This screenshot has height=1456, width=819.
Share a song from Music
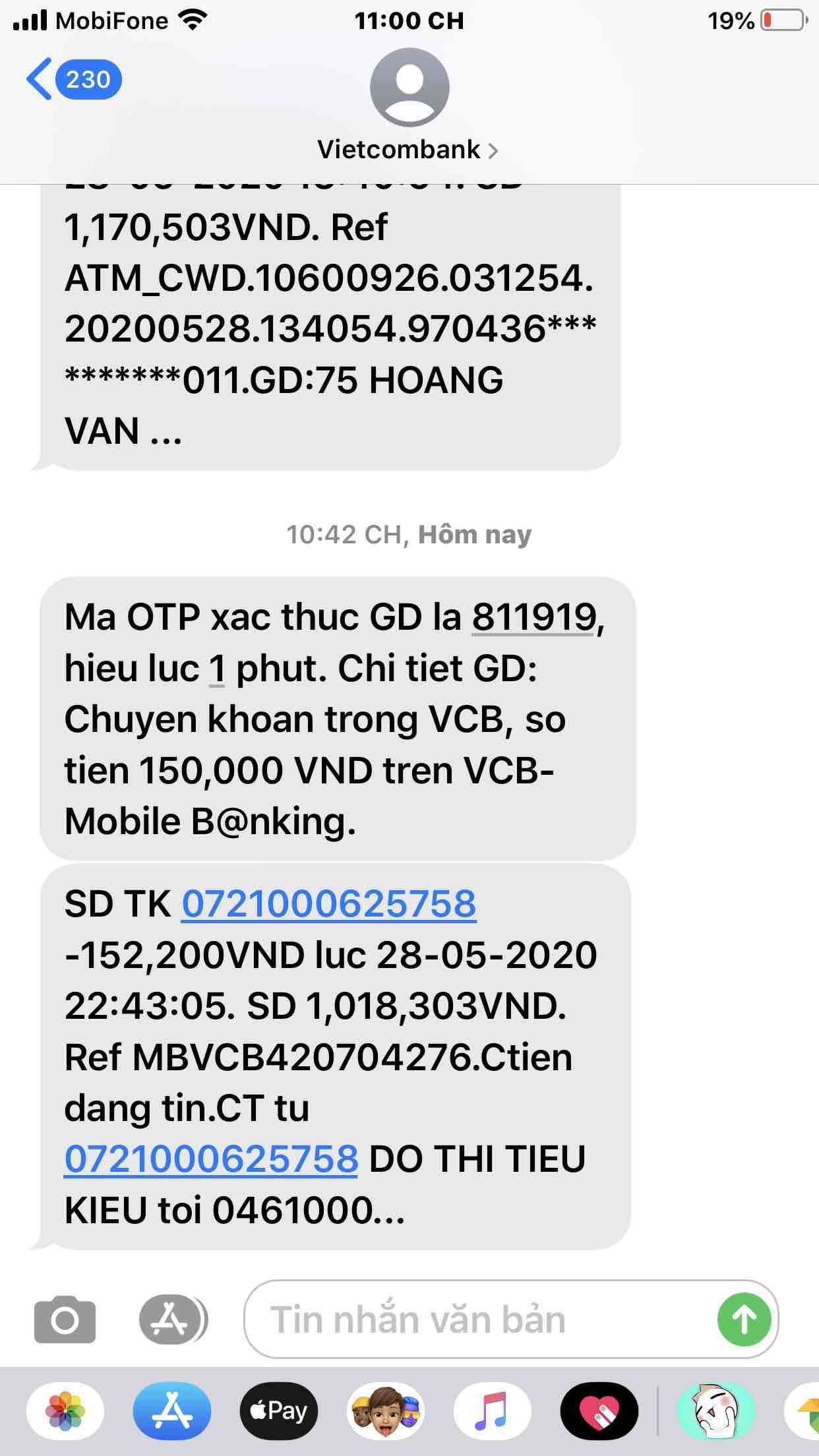[x=492, y=1411]
